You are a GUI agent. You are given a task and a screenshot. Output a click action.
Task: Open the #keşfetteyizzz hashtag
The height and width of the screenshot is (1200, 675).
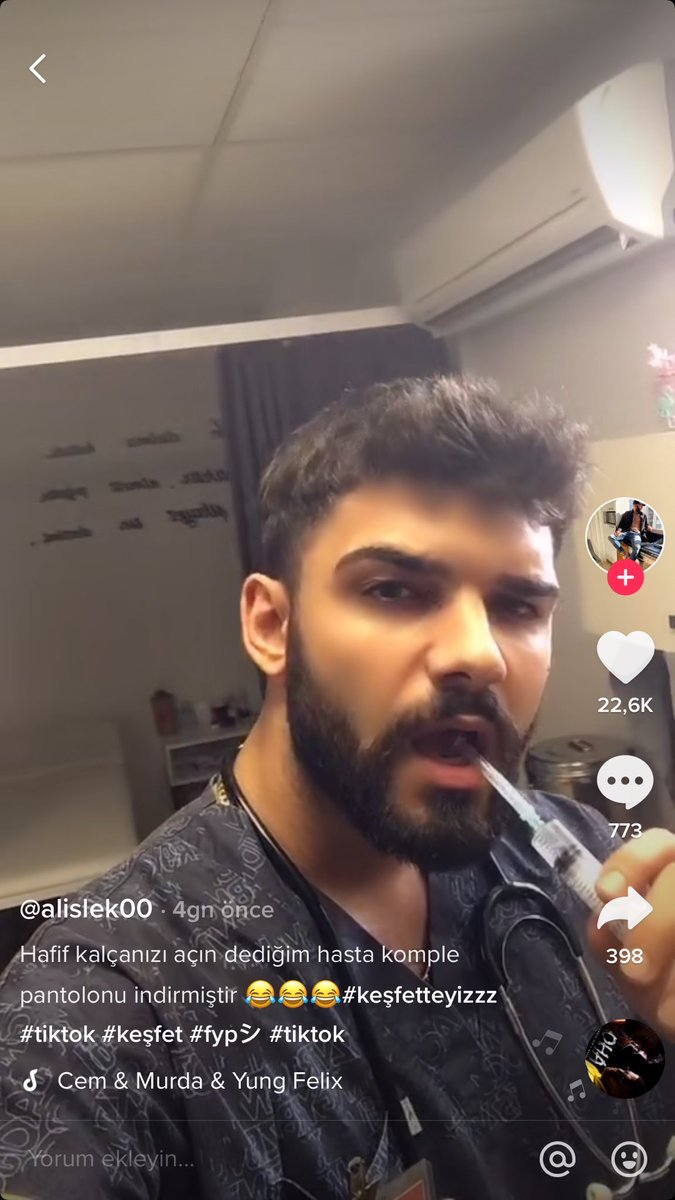(420, 995)
